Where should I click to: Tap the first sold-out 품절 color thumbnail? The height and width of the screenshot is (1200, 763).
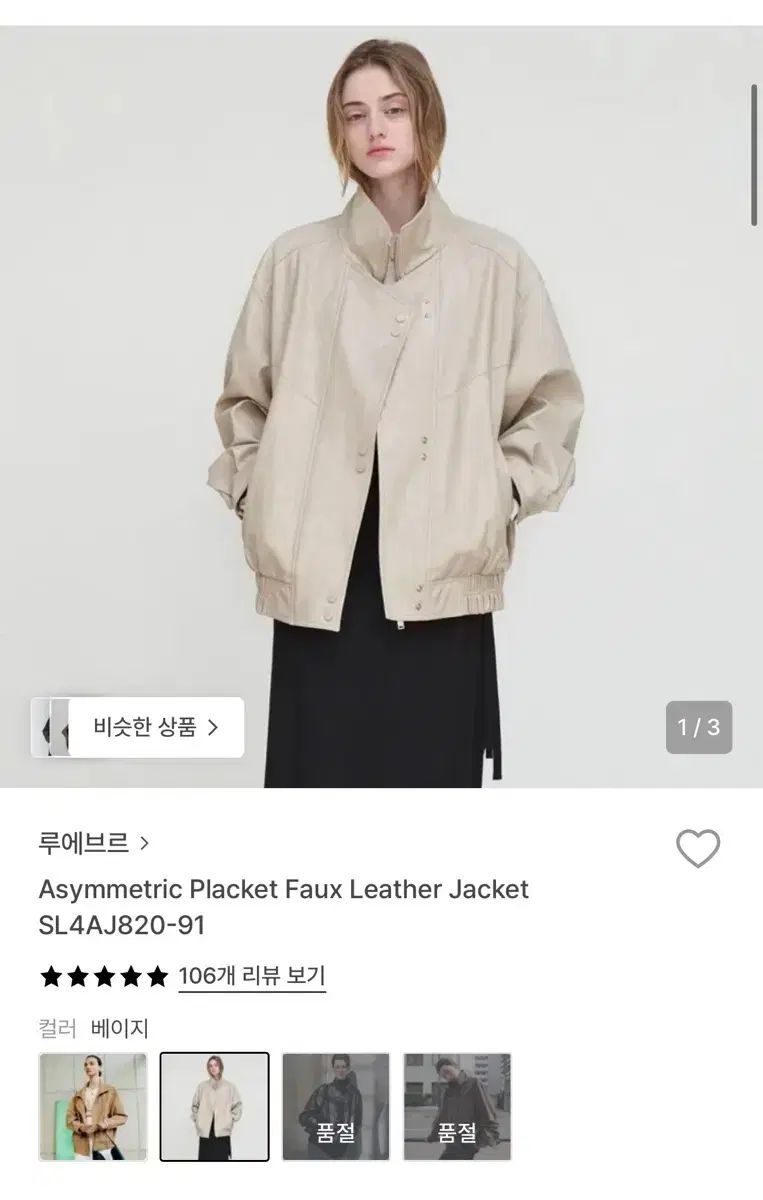pyautogui.click(x=337, y=1105)
